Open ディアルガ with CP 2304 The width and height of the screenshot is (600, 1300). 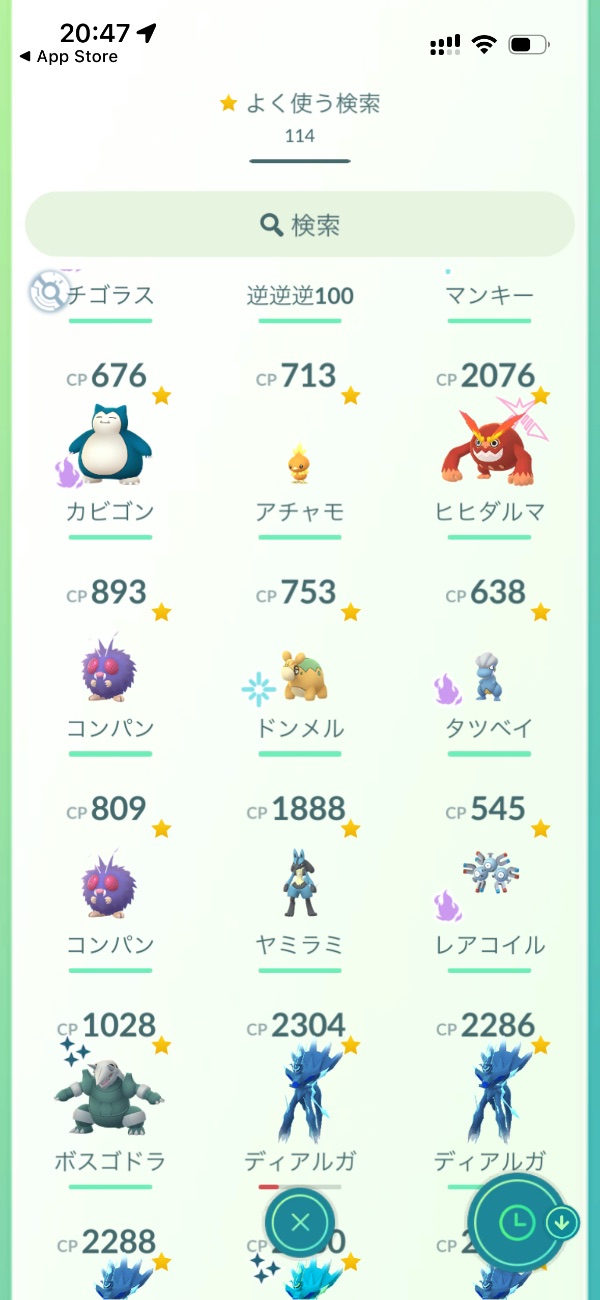click(300, 1100)
